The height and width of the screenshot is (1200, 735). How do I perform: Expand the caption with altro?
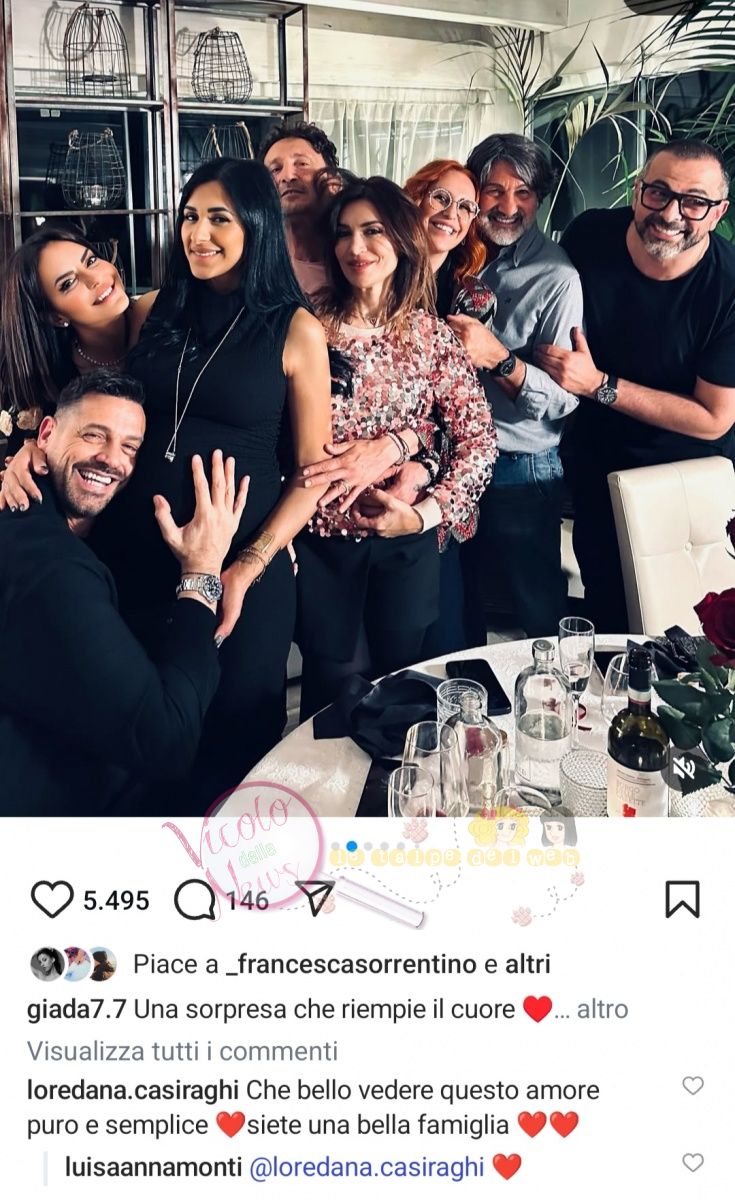point(603,1009)
